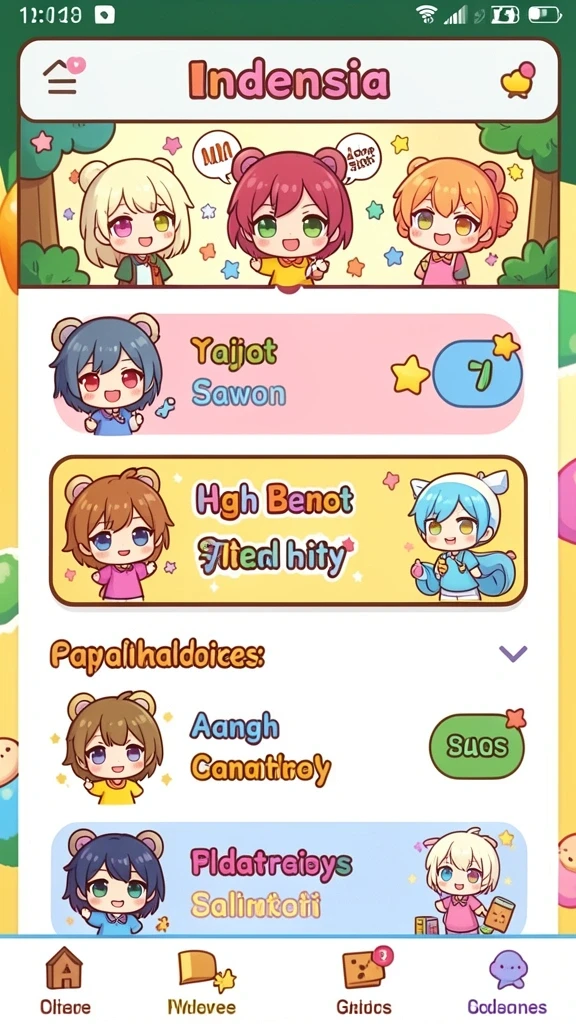The image size is (576, 1024).
Task: Tap the yellow chick icon in header
Action: tap(518, 81)
